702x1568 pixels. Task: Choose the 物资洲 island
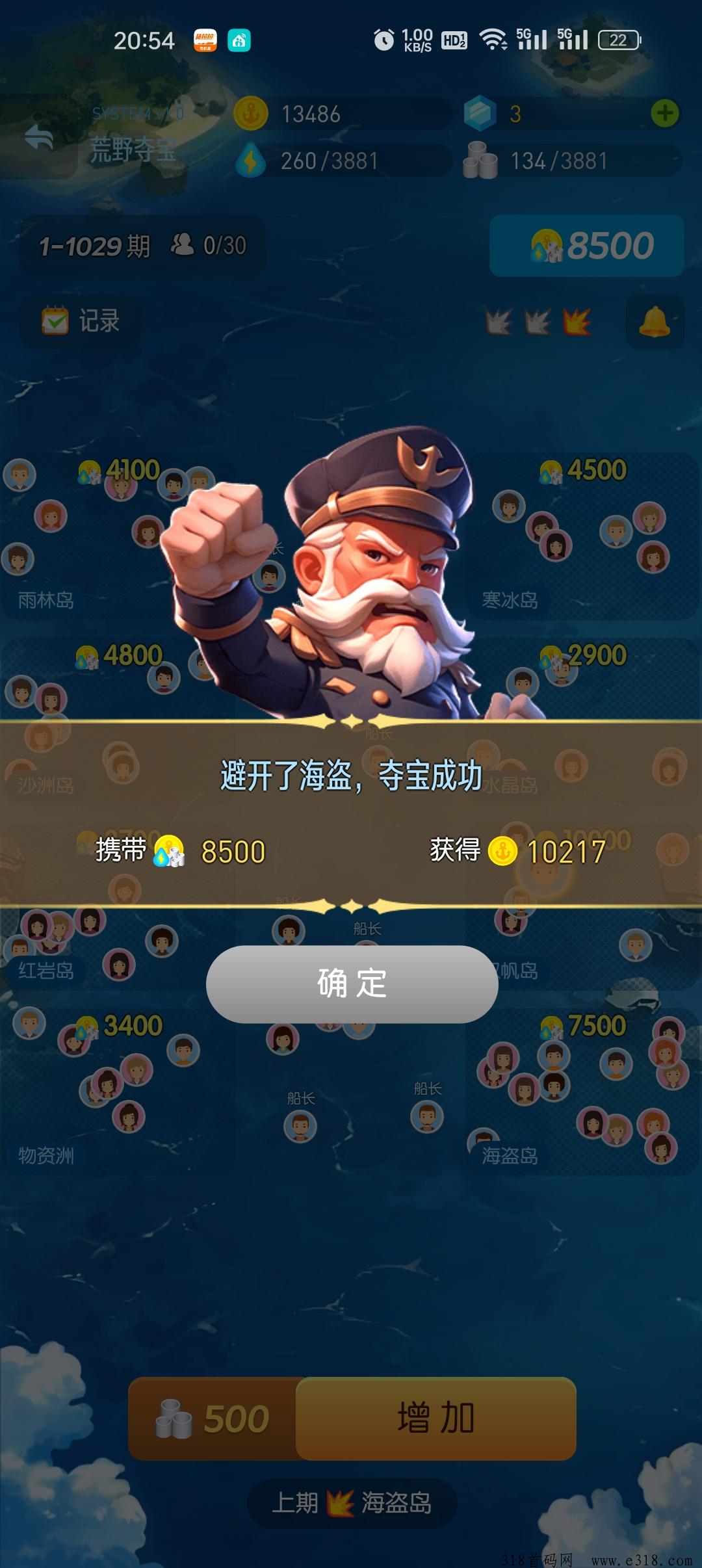tap(117, 1092)
